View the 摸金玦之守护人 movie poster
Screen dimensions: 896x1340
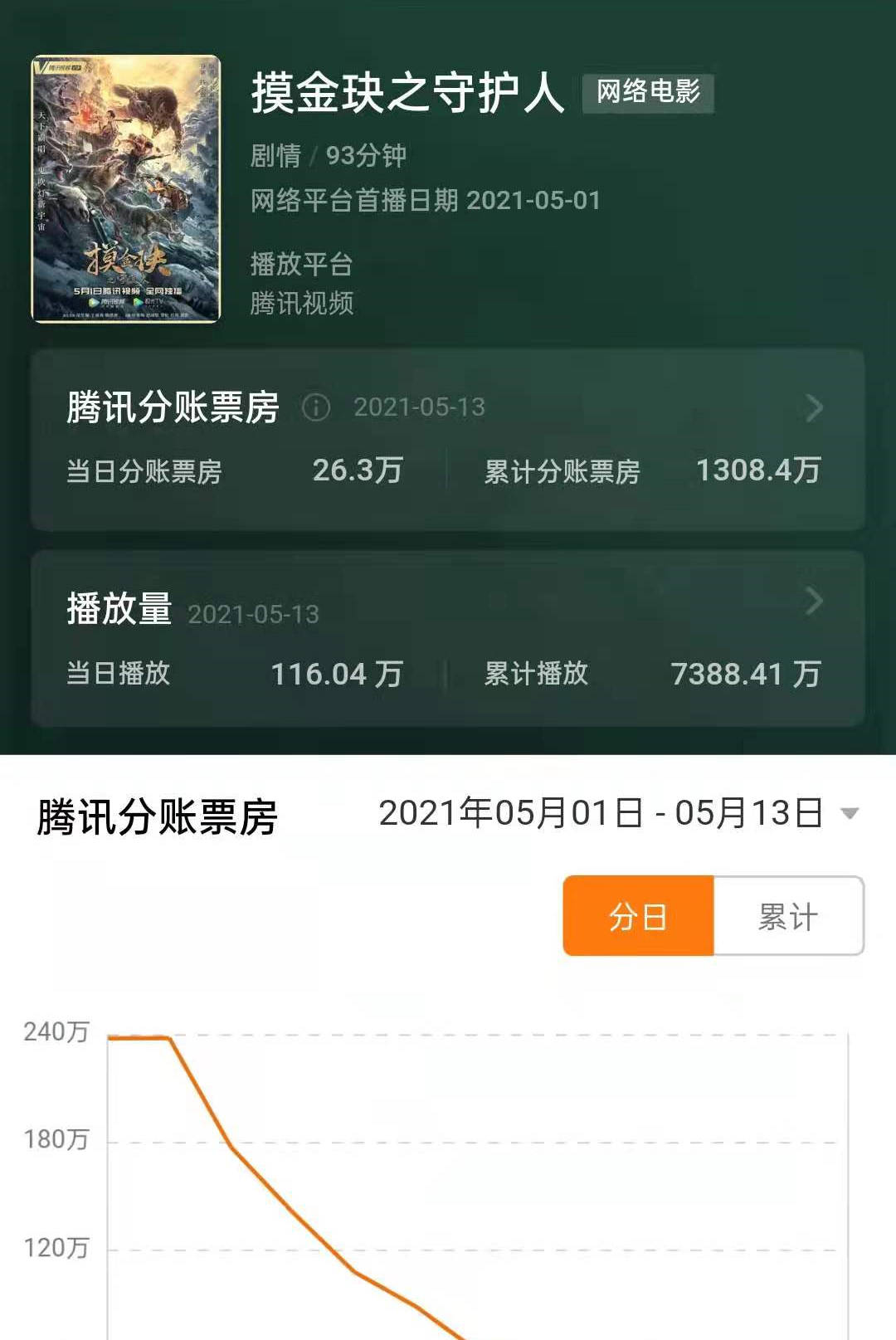tap(126, 189)
